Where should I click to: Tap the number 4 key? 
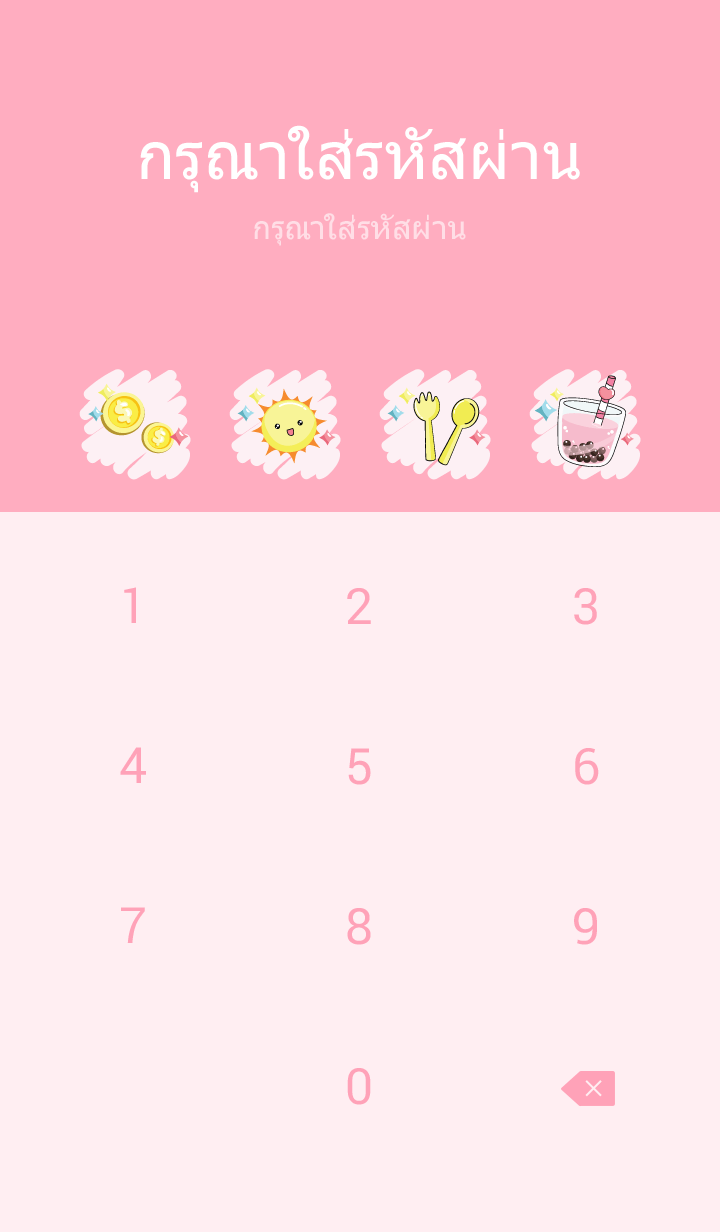pos(132,767)
